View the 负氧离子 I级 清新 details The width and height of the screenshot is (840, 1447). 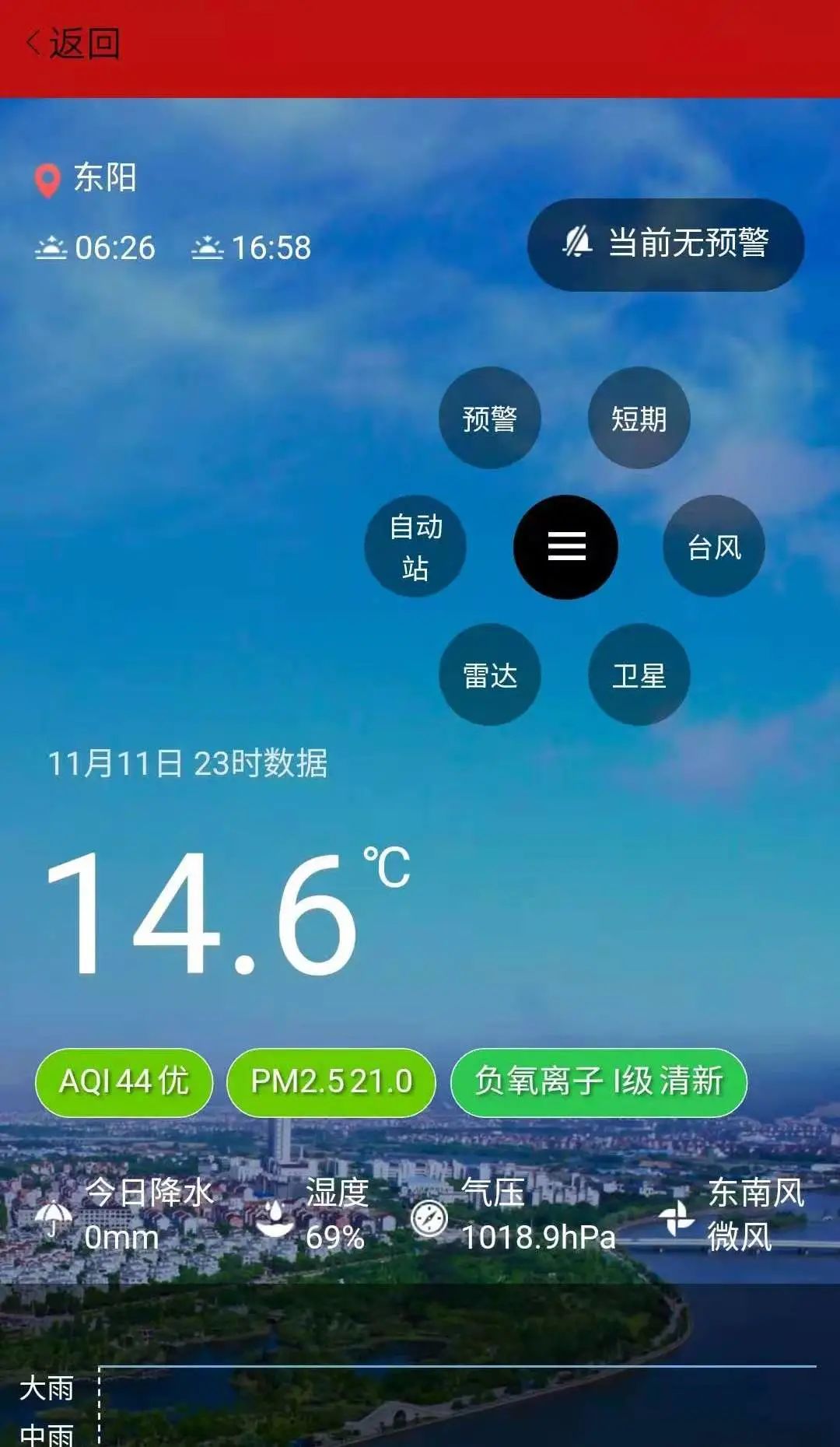click(x=599, y=1081)
